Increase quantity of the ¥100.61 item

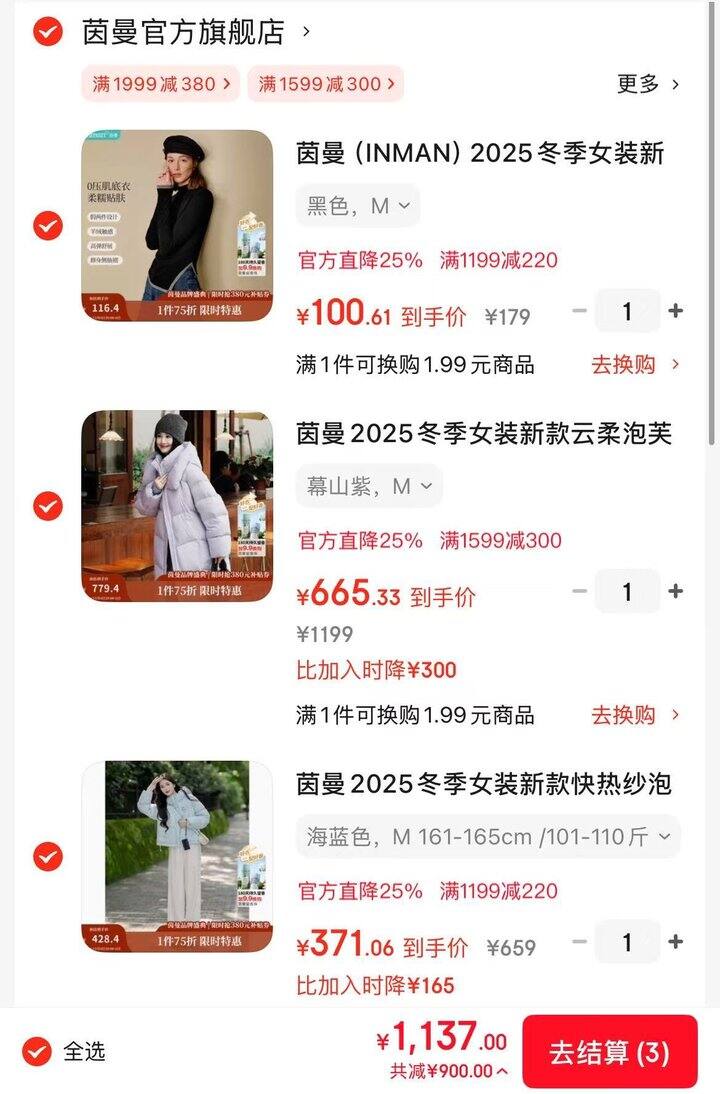(x=676, y=311)
